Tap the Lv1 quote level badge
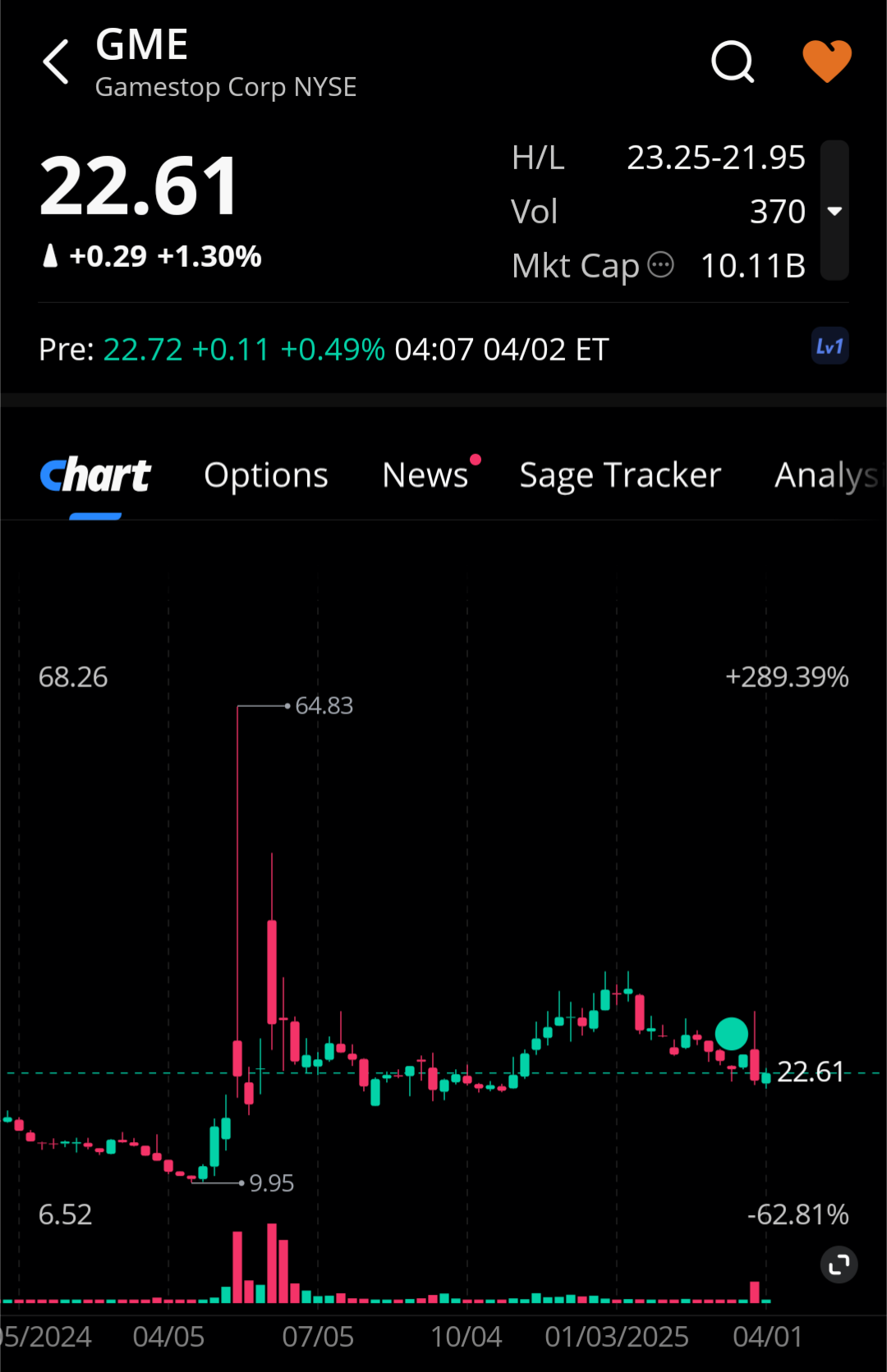 (x=830, y=346)
